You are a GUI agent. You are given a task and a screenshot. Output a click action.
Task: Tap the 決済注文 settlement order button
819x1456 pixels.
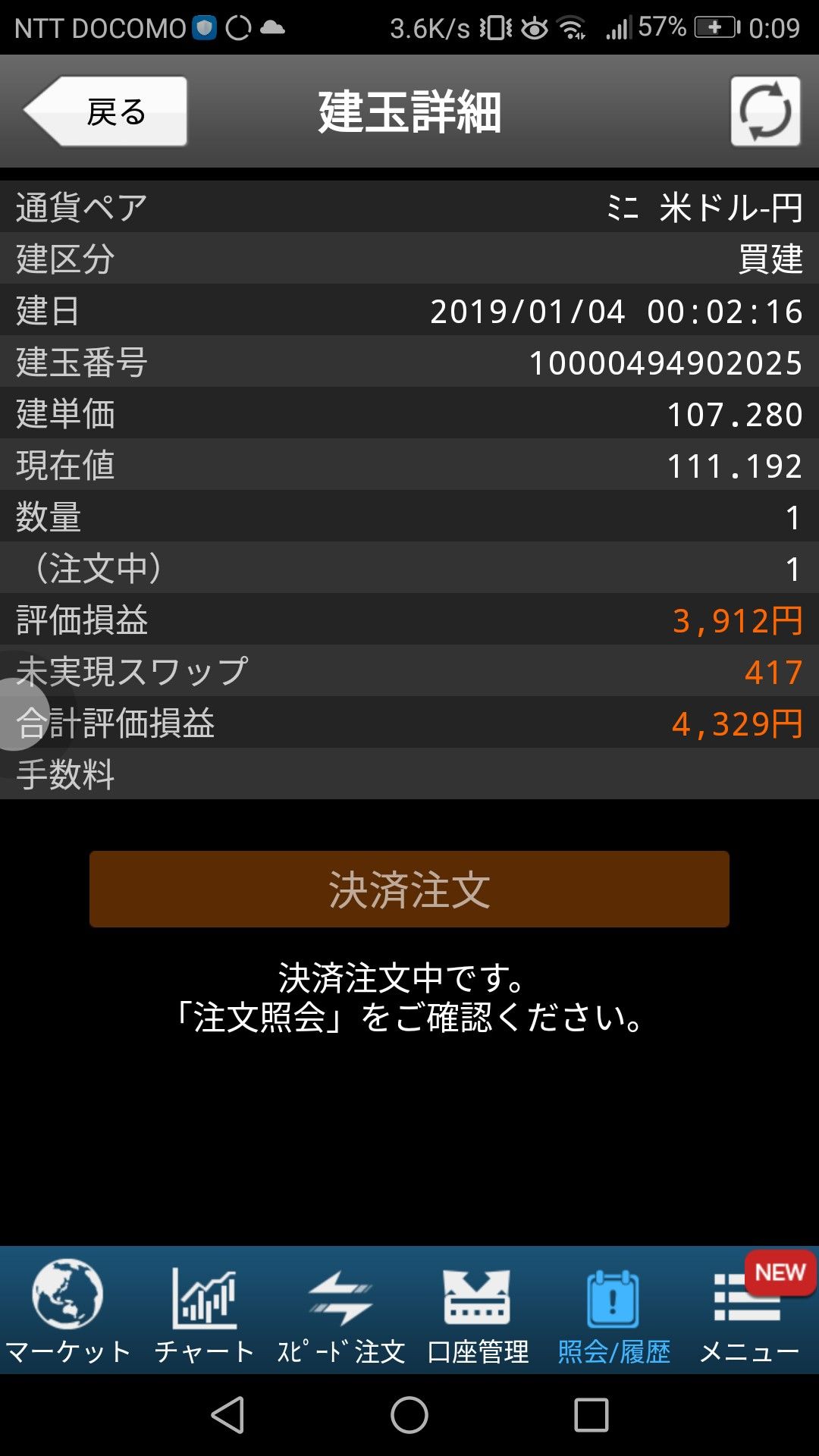[x=409, y=889]
